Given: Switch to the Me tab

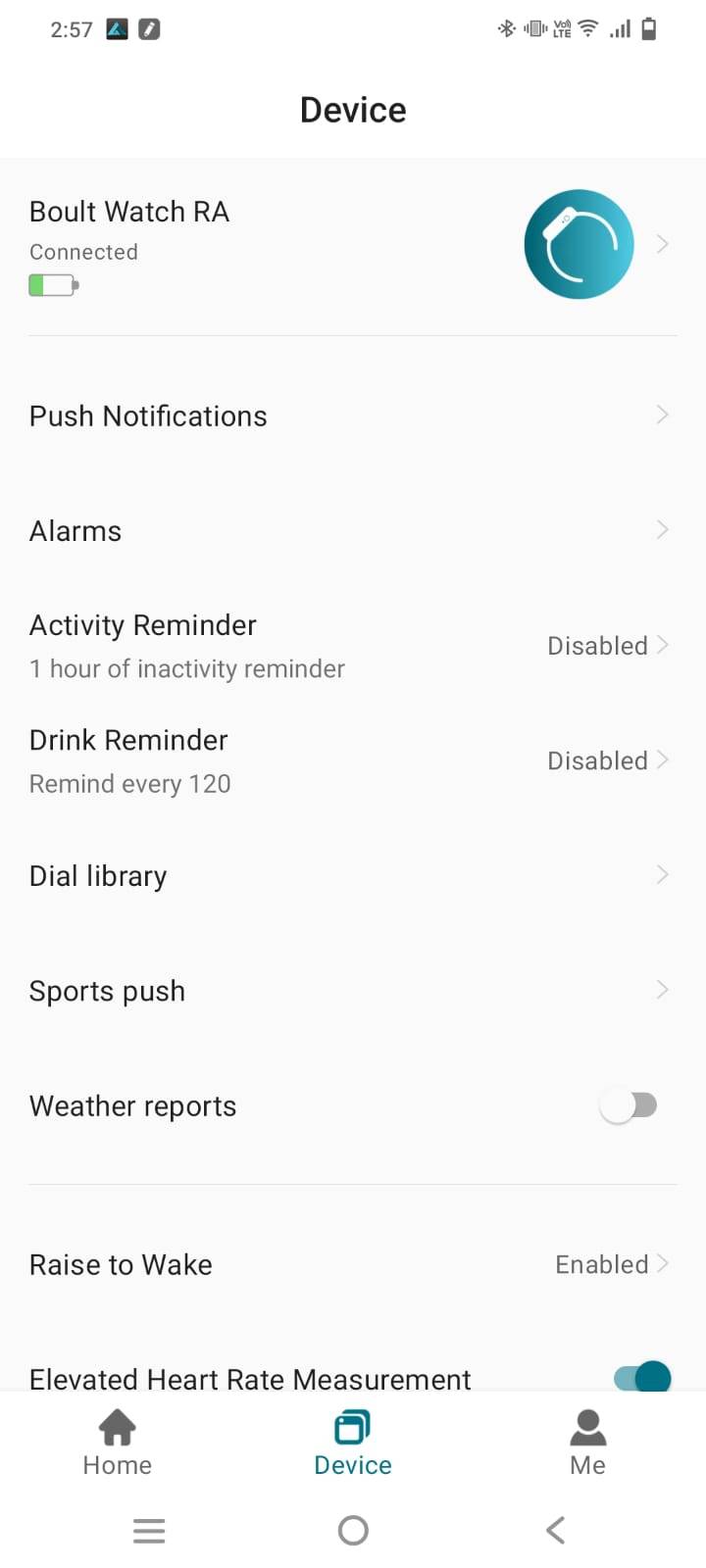Looking at the screenshot, I should tap(587, 1442).
